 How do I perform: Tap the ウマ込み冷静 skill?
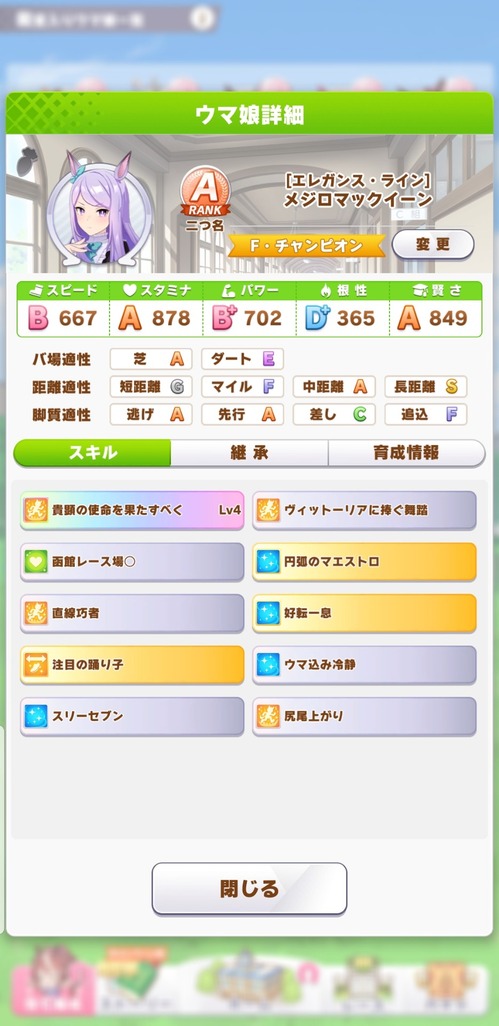tap(364, 665)
